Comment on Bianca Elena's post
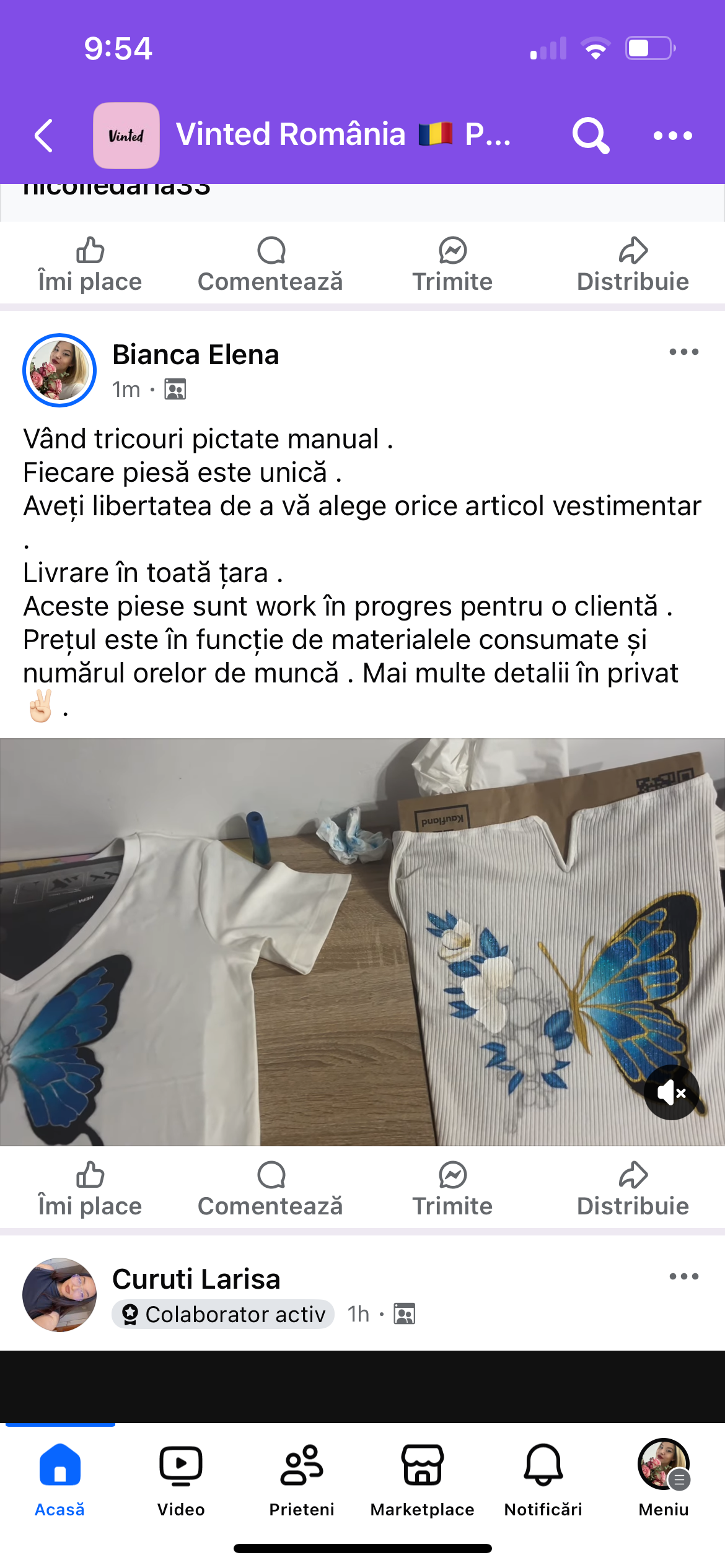 [x=270, y=1189]
